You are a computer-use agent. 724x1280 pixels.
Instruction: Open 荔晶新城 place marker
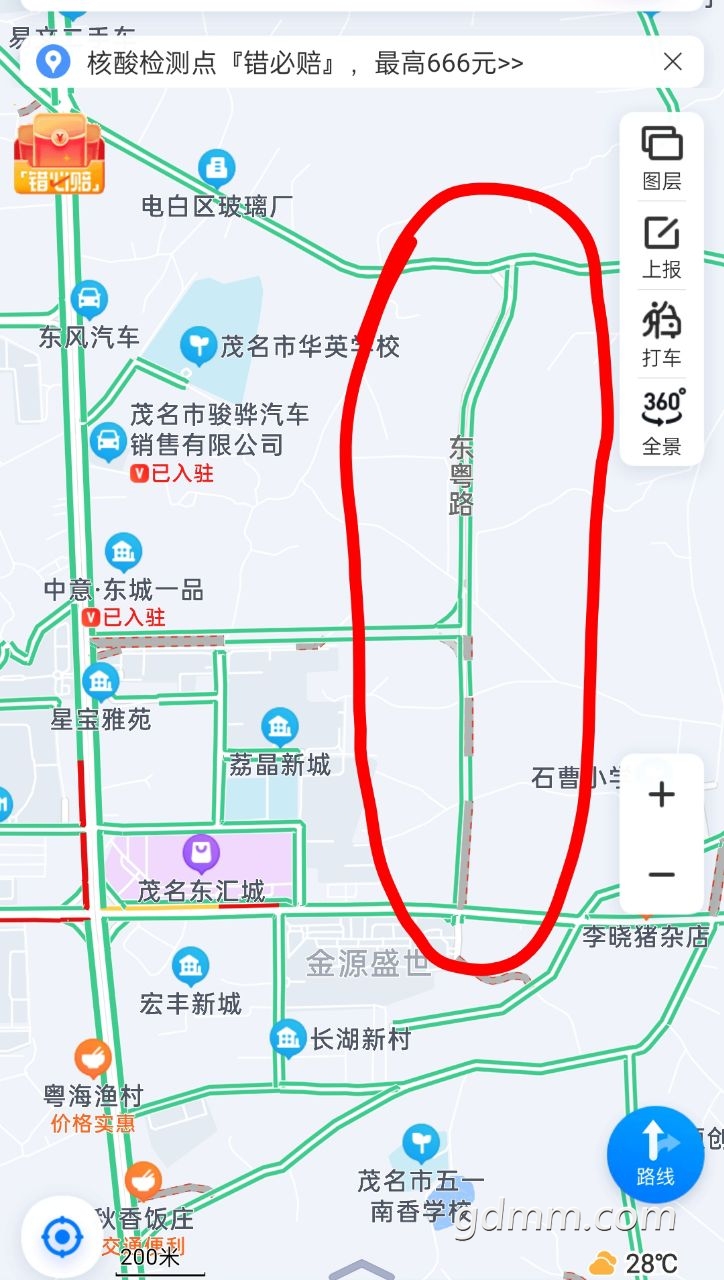279,727
